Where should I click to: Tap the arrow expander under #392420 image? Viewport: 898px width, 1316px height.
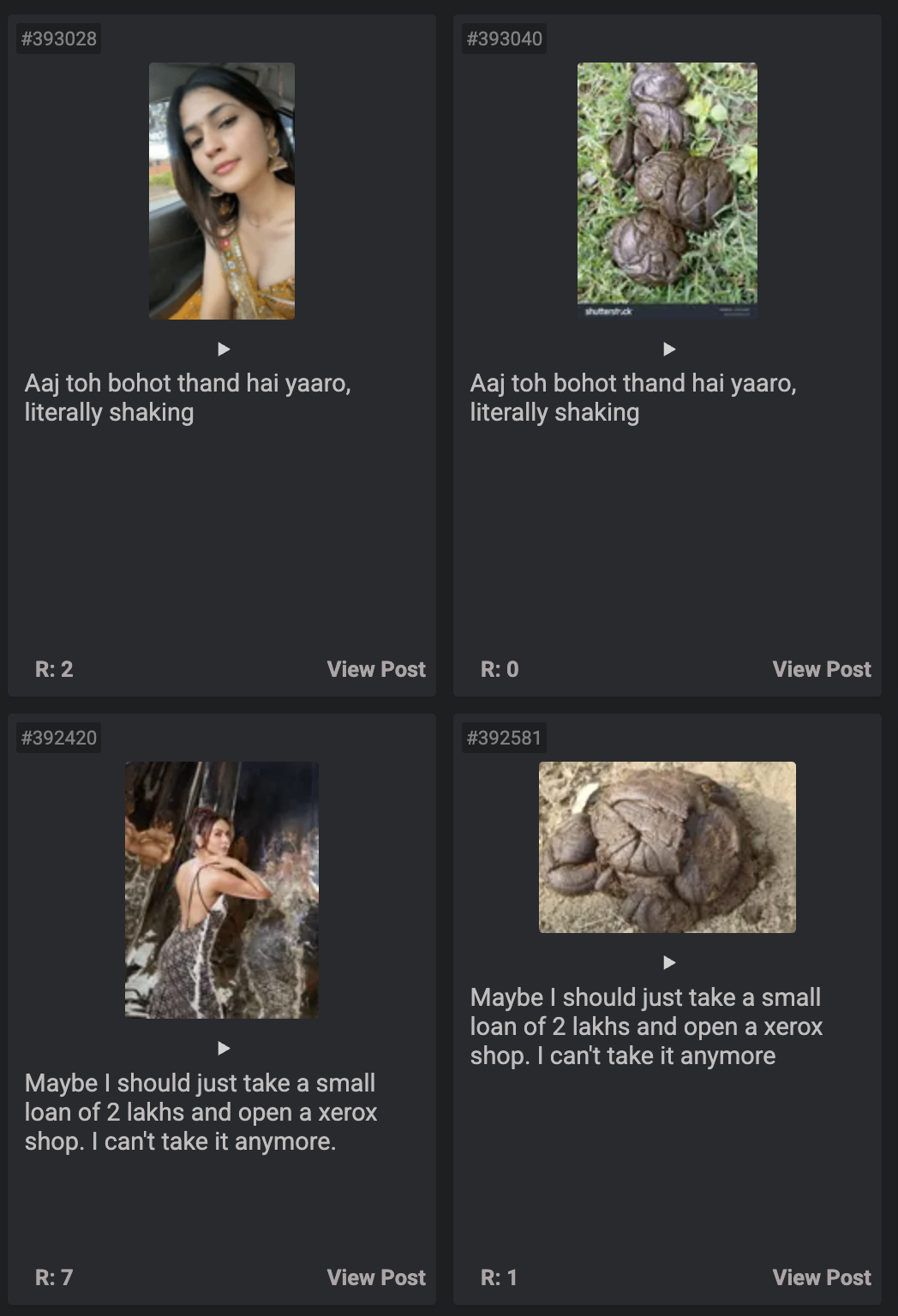[224, 1048]
